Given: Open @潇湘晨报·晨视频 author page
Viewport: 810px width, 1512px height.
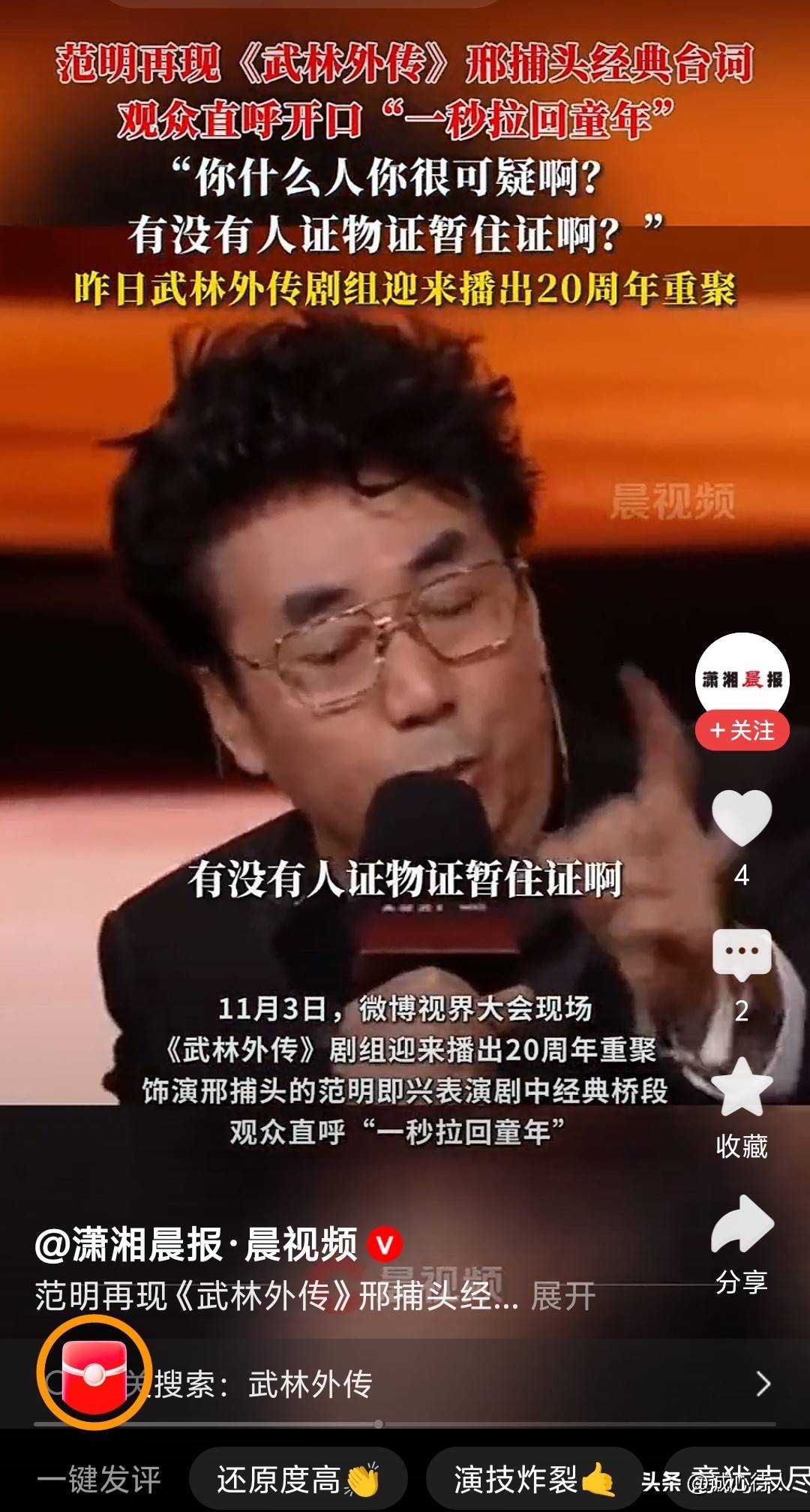Looking at the screenshot, I should tap(196, 1244).
